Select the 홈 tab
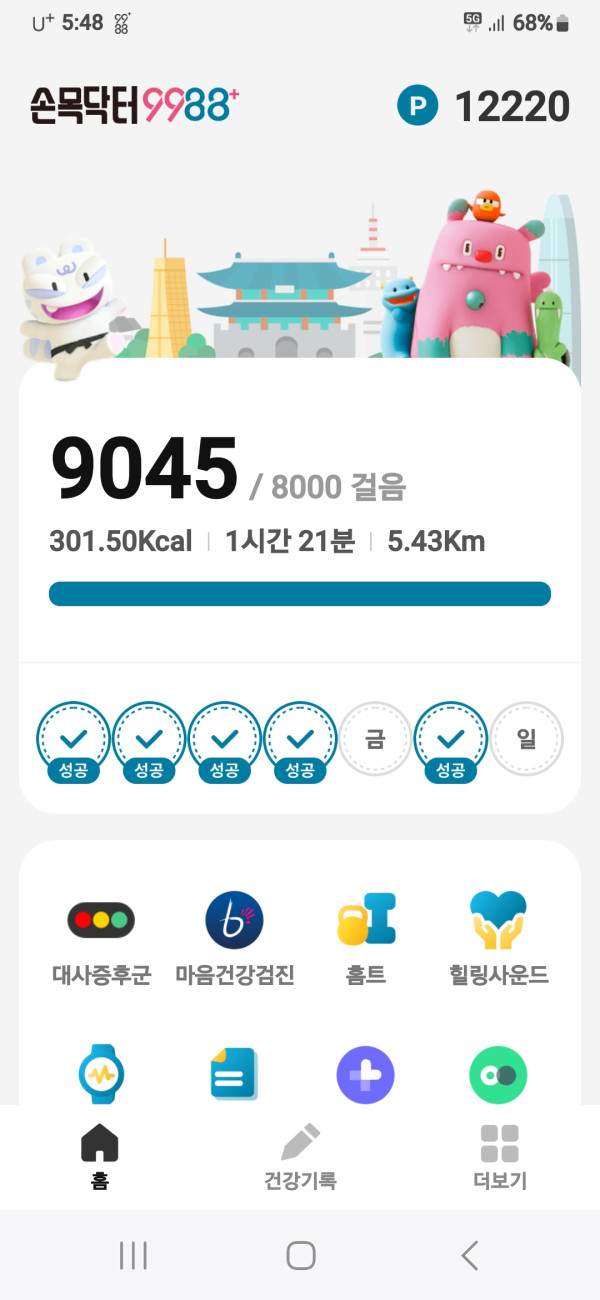This screenshot has width=600, height=1300. [x=100, y=1158]
